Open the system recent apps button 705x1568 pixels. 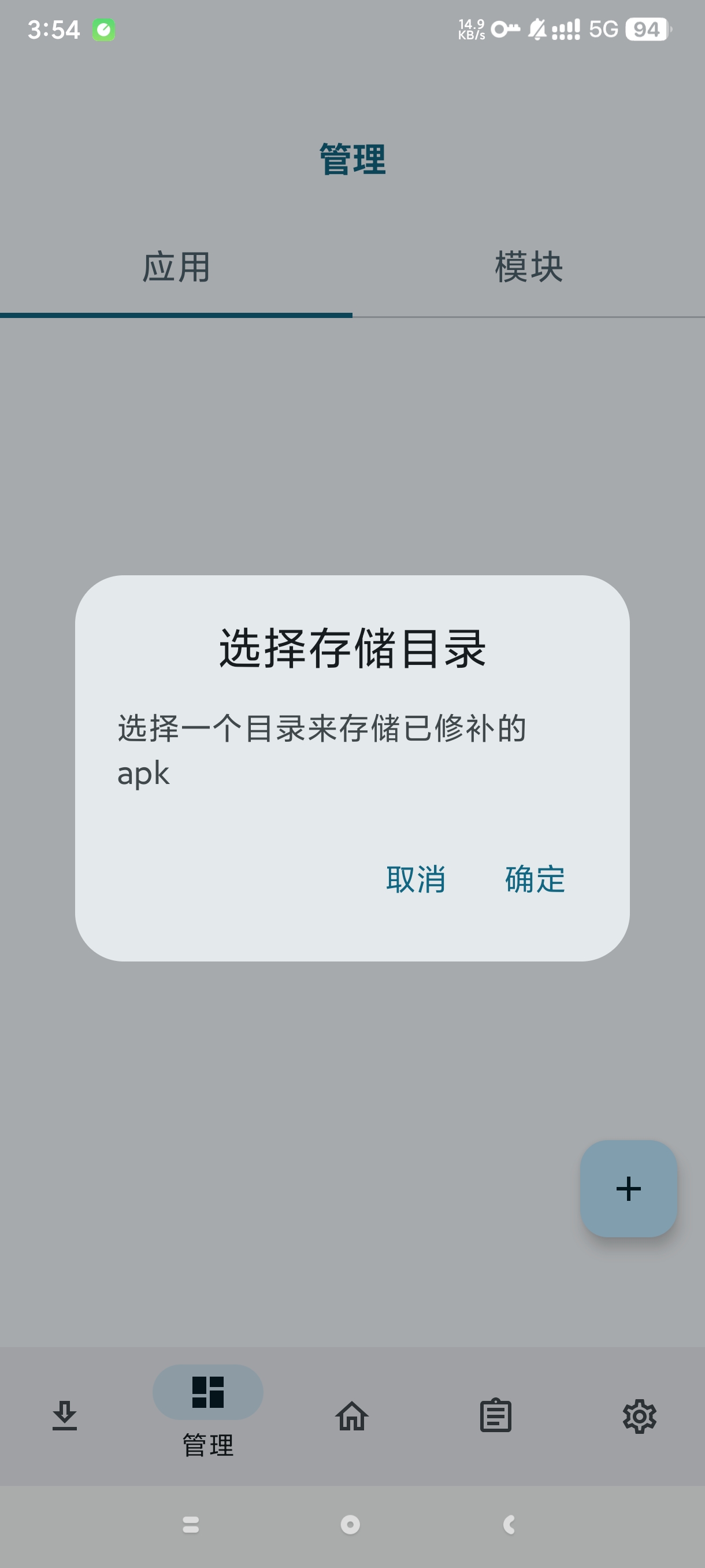[191, 1524]
